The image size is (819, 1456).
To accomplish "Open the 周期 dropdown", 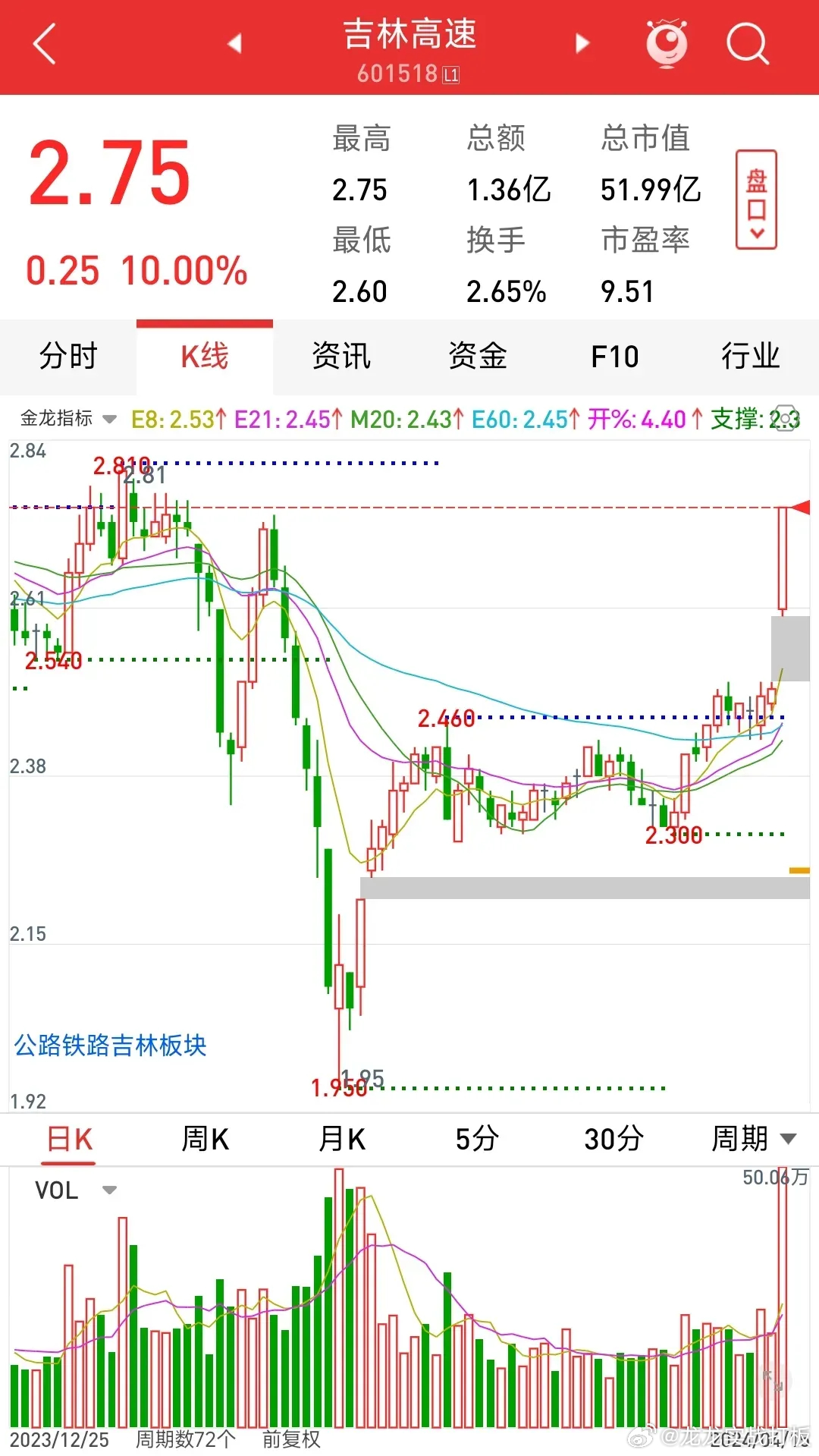I will coord(753,1140).
